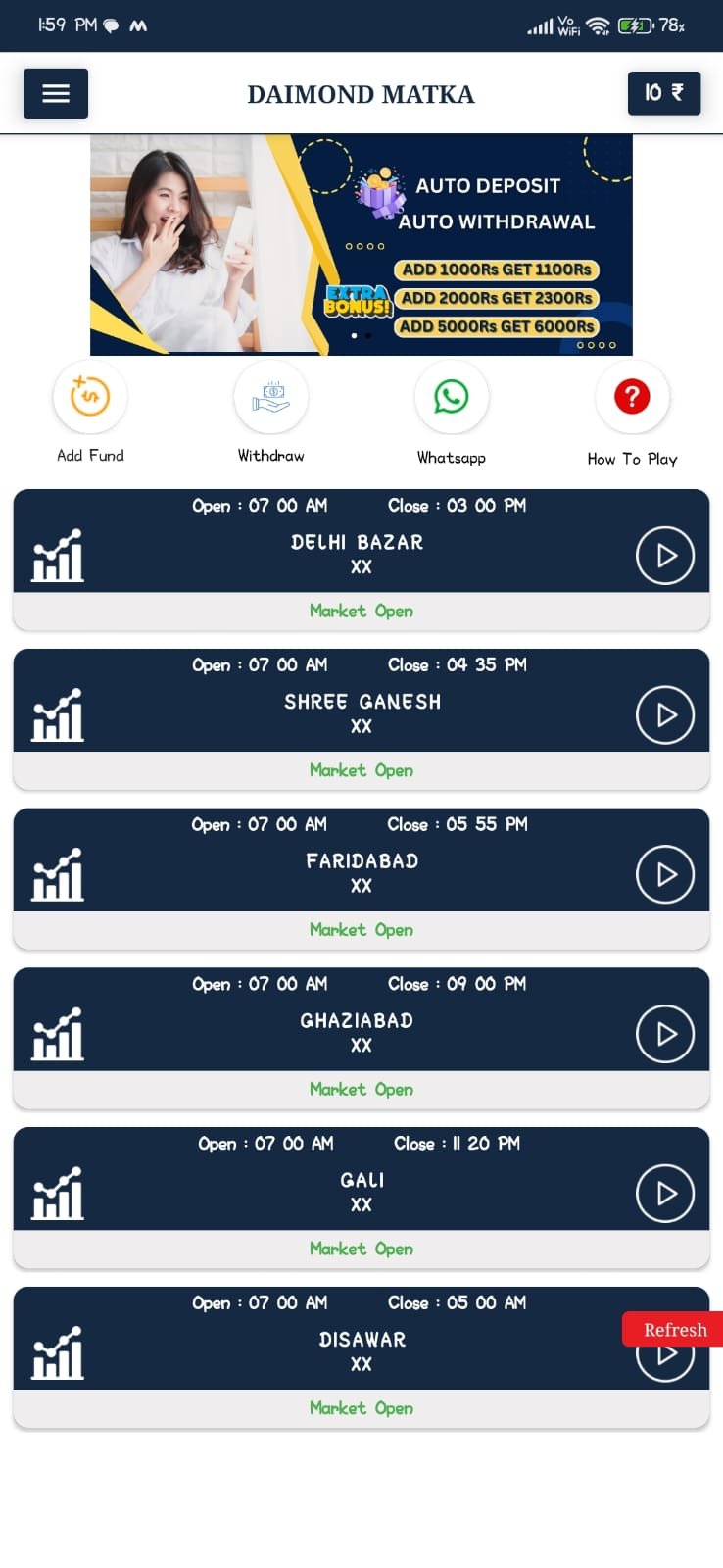Viewport: 723px width, 1568px height.
Task: Open Add Fund
Action: point(90,397)
